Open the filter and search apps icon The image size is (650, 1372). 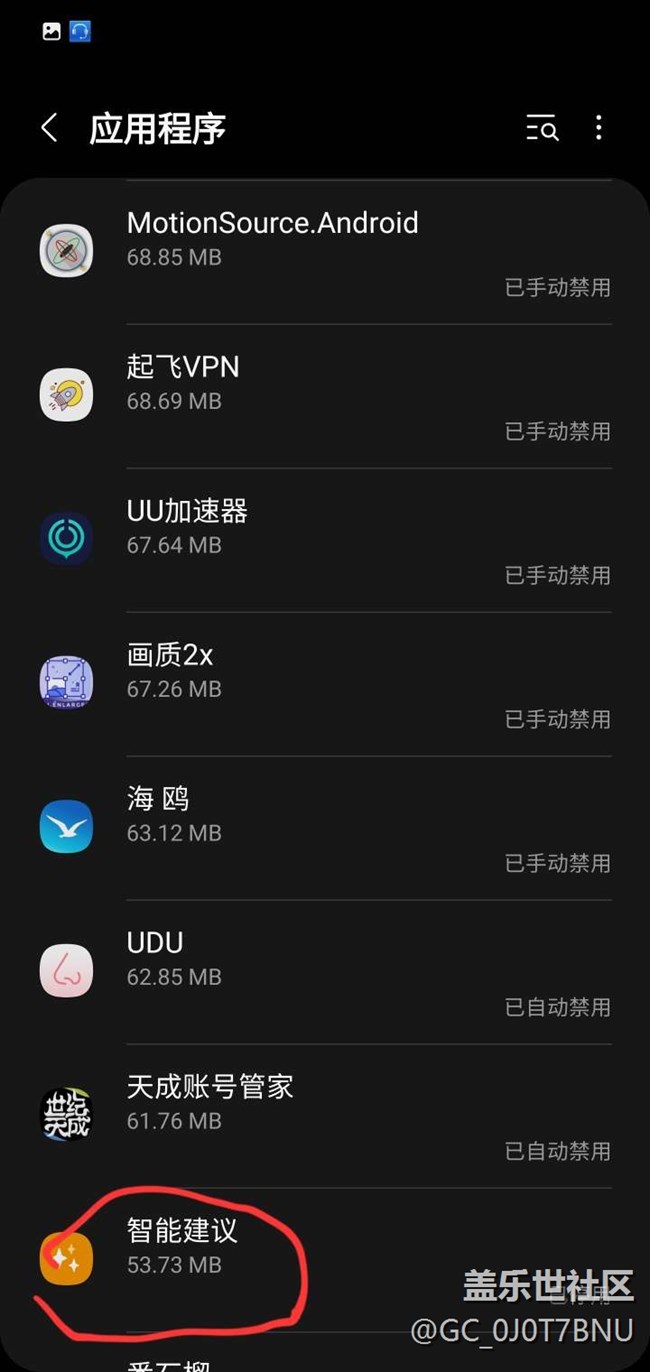[x=542, y=128]
